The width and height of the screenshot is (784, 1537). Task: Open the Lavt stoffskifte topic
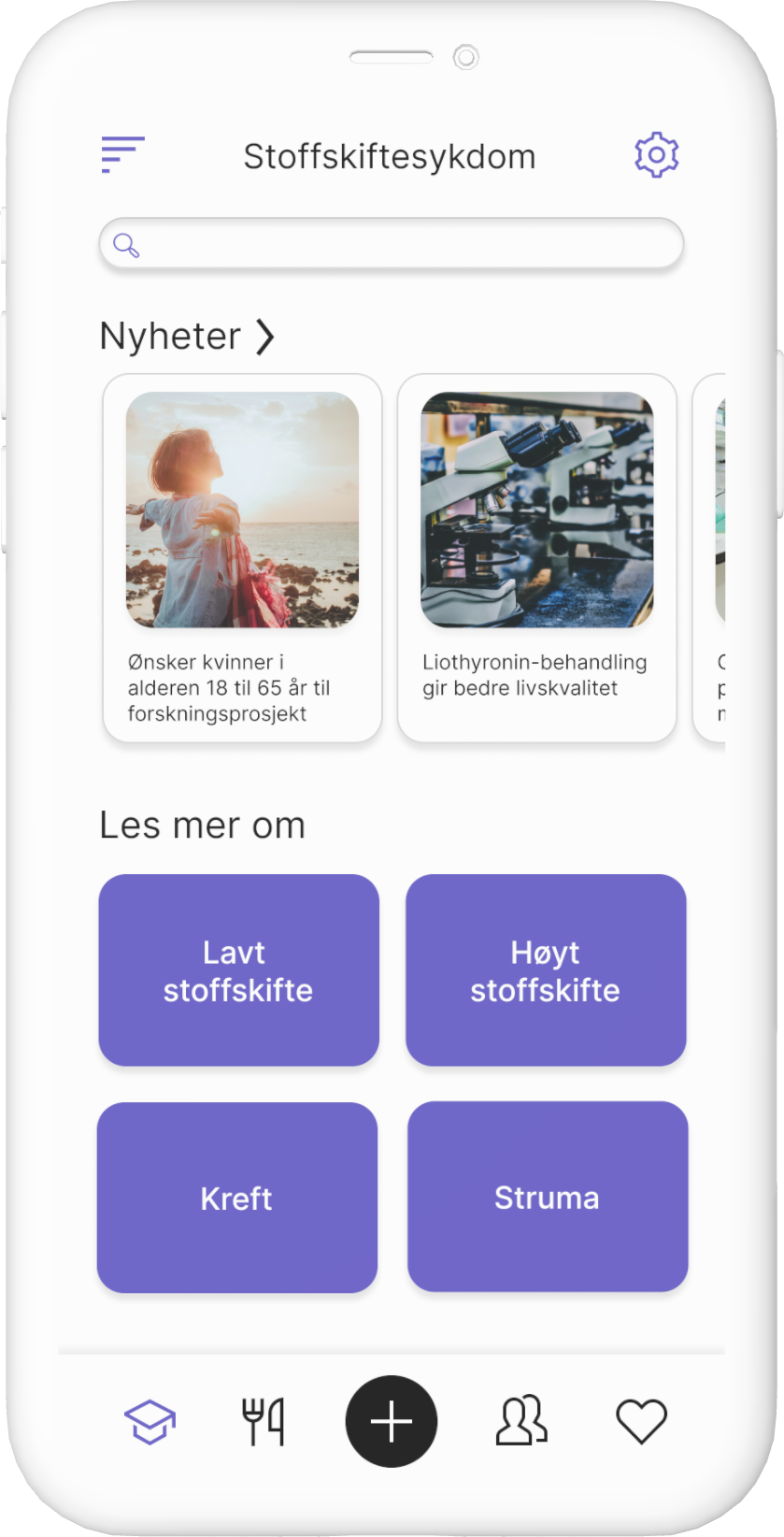(x=238, y=970)
